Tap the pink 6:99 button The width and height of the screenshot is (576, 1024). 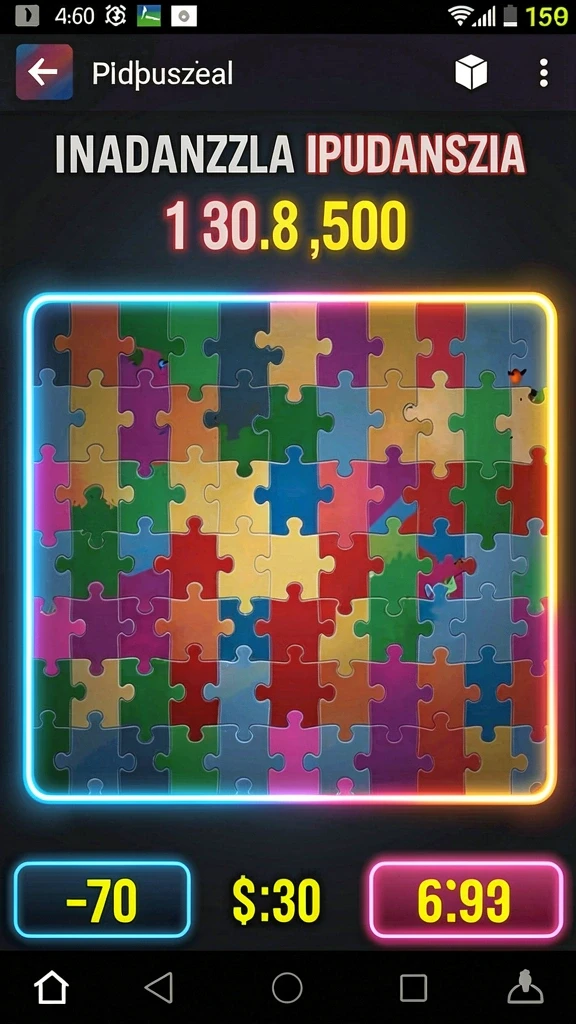click(466, 900)
